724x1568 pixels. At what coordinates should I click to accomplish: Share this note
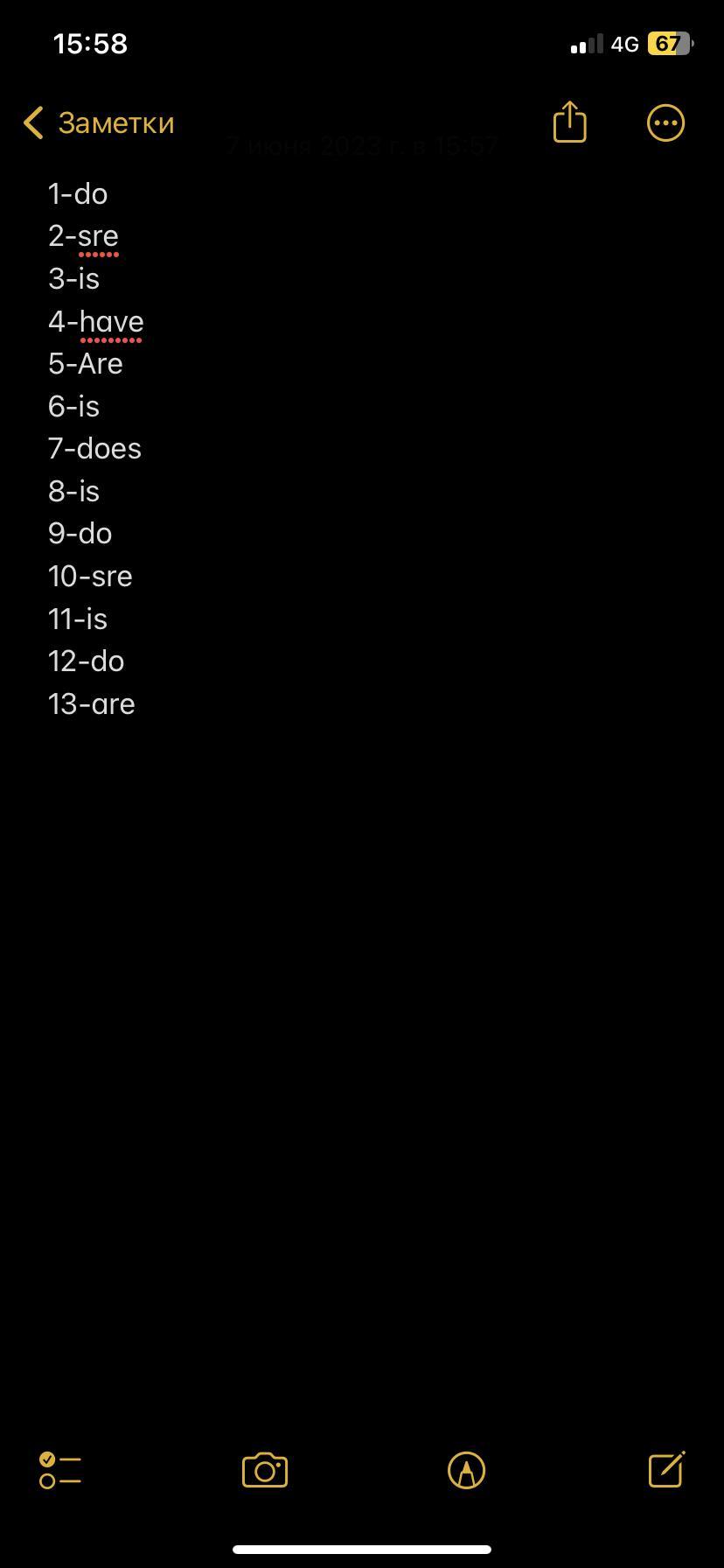(569, 122)
